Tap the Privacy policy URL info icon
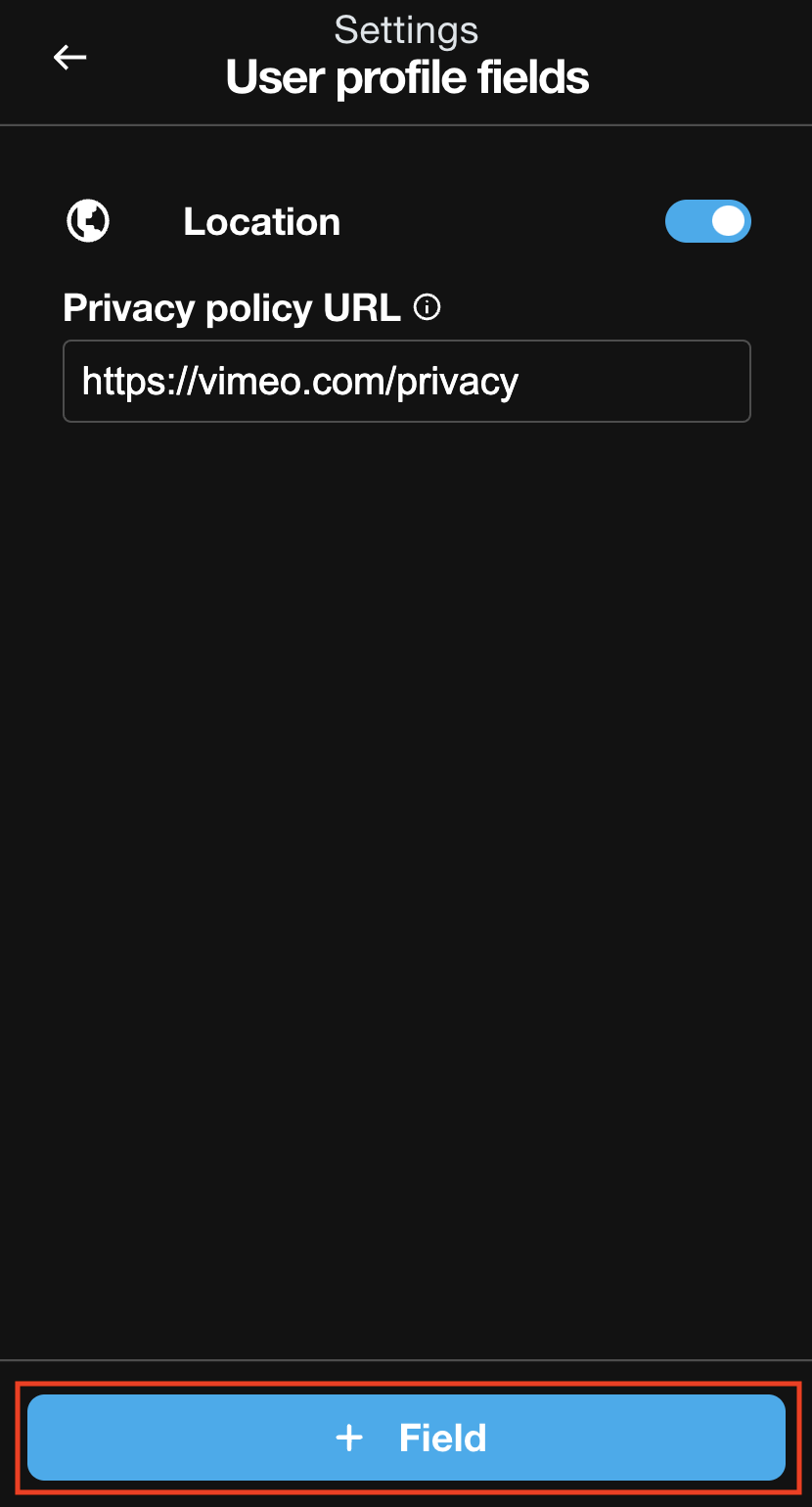 point(428,308)
